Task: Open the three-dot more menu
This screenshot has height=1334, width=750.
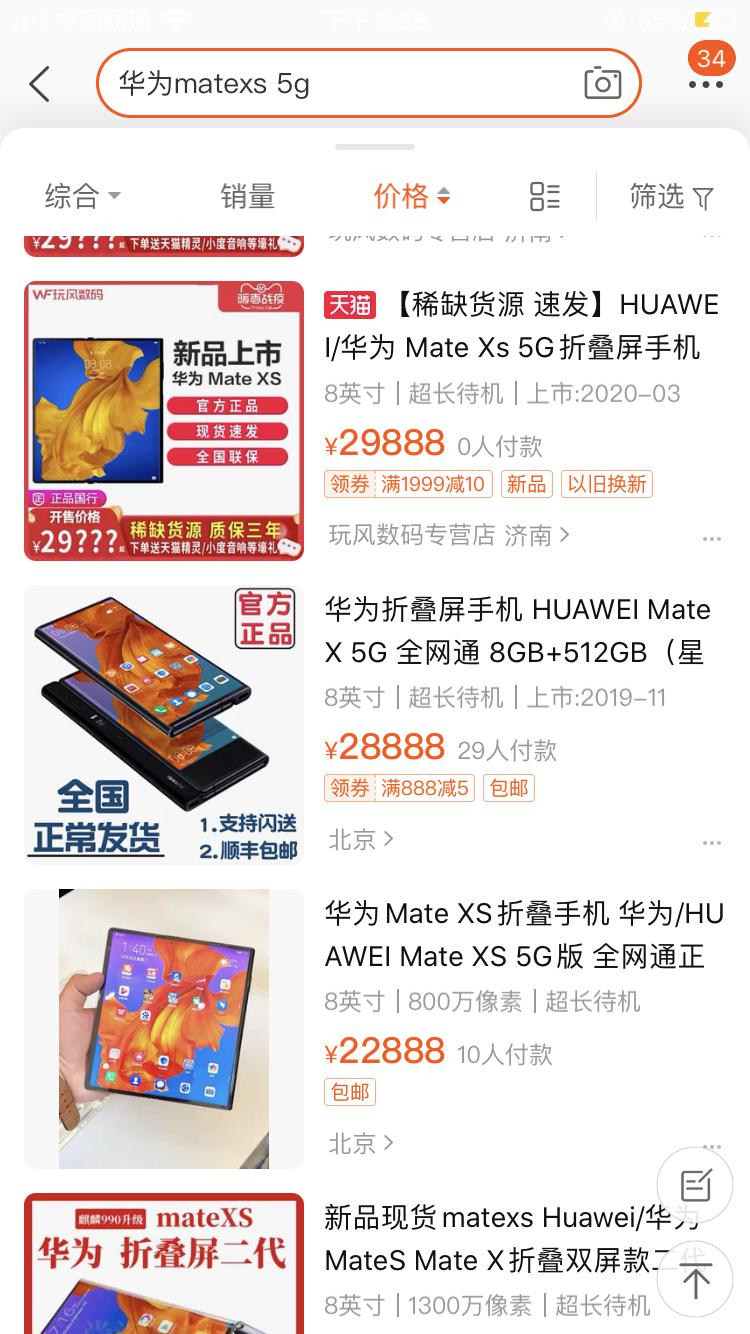Action: (706, 84)
